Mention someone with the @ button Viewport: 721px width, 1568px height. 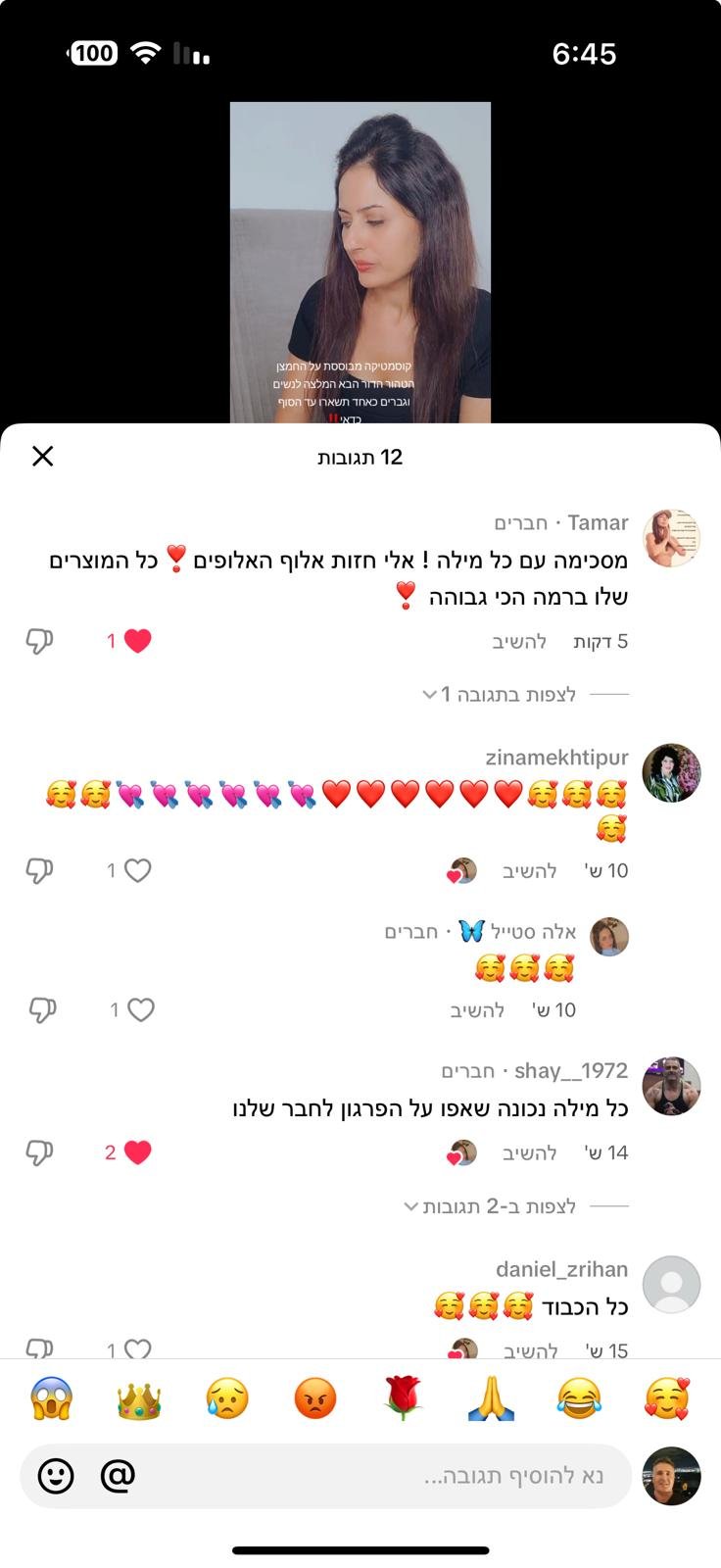point(118,1475)
